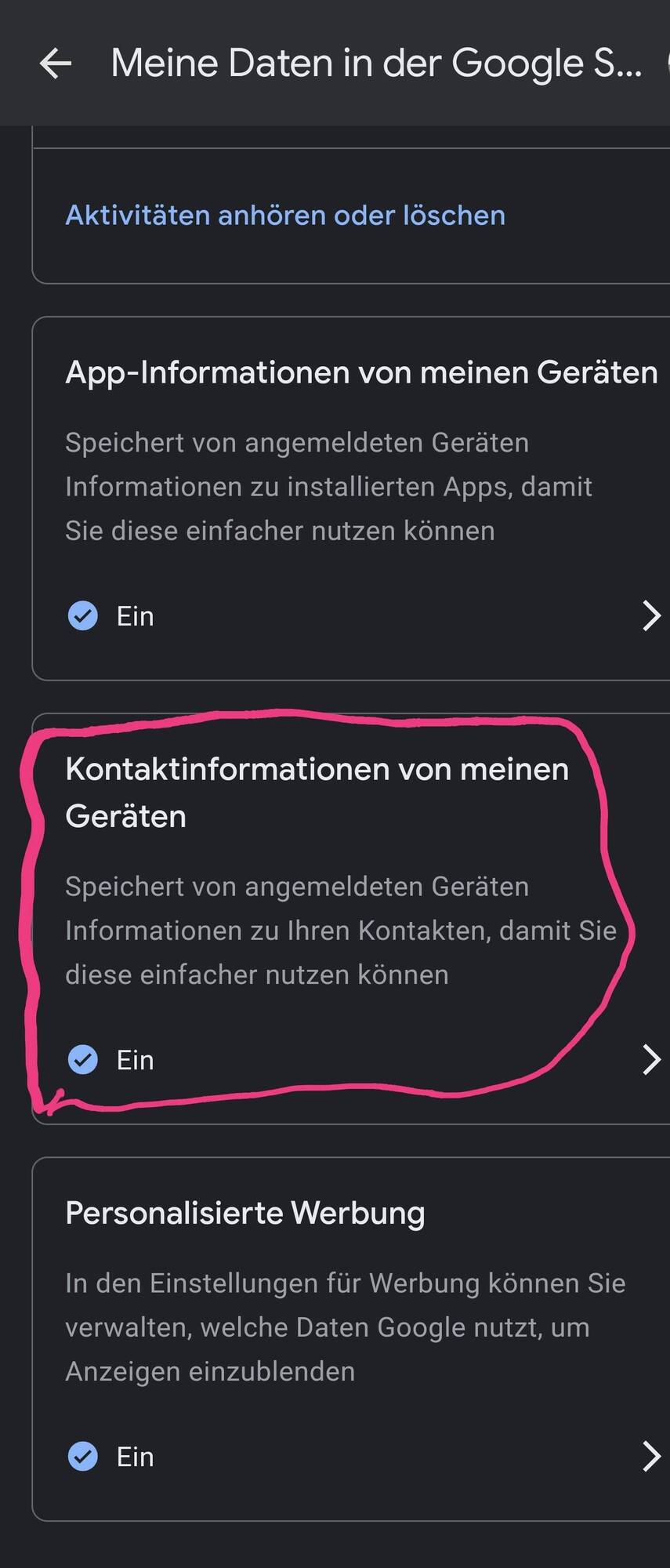This screenshot has width=670, height=1568.
Task: Tap the back arrow in the header
Action: (53, 63)
